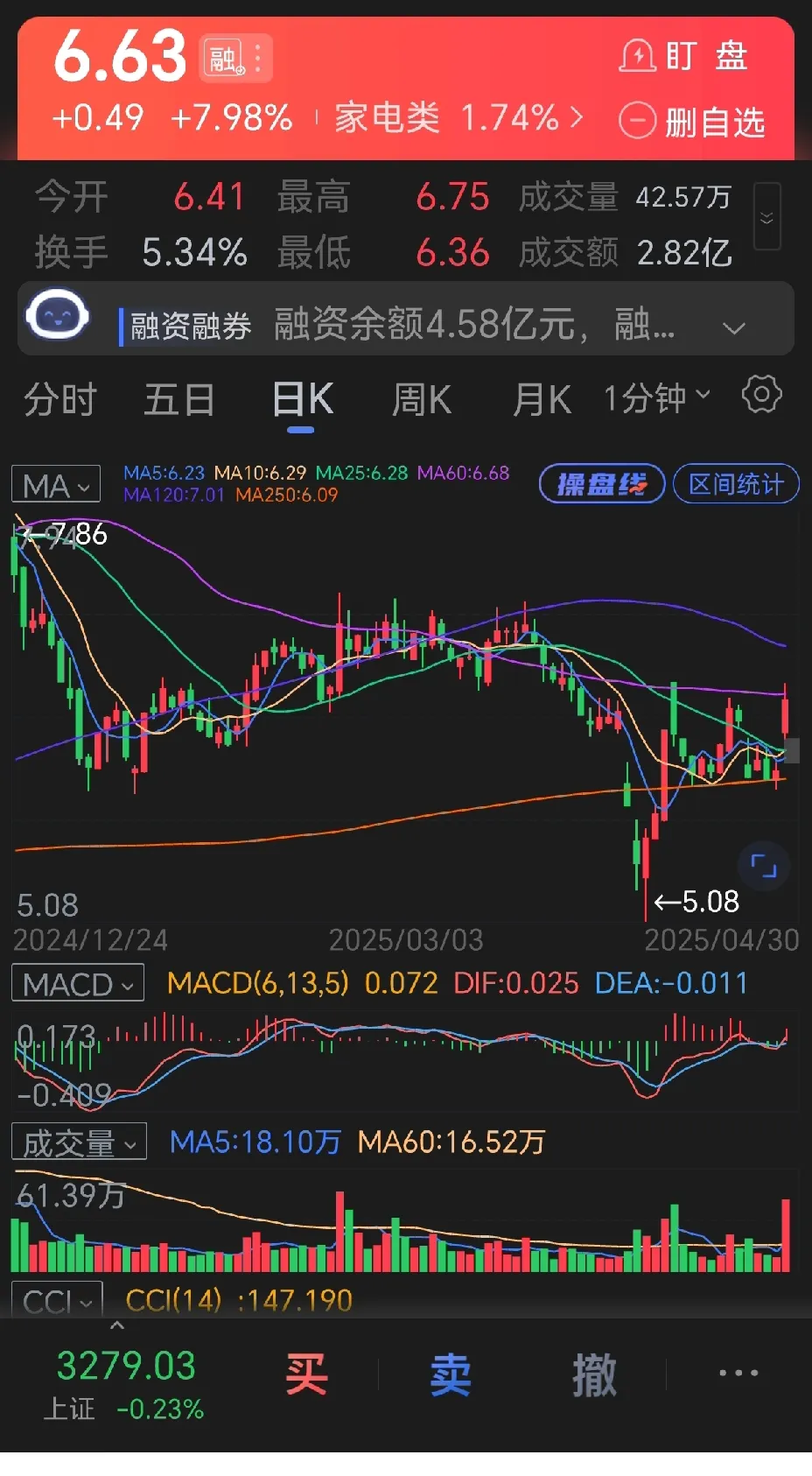Select the 周K tab
The image size is (812, 1476).
pos(421,400)
